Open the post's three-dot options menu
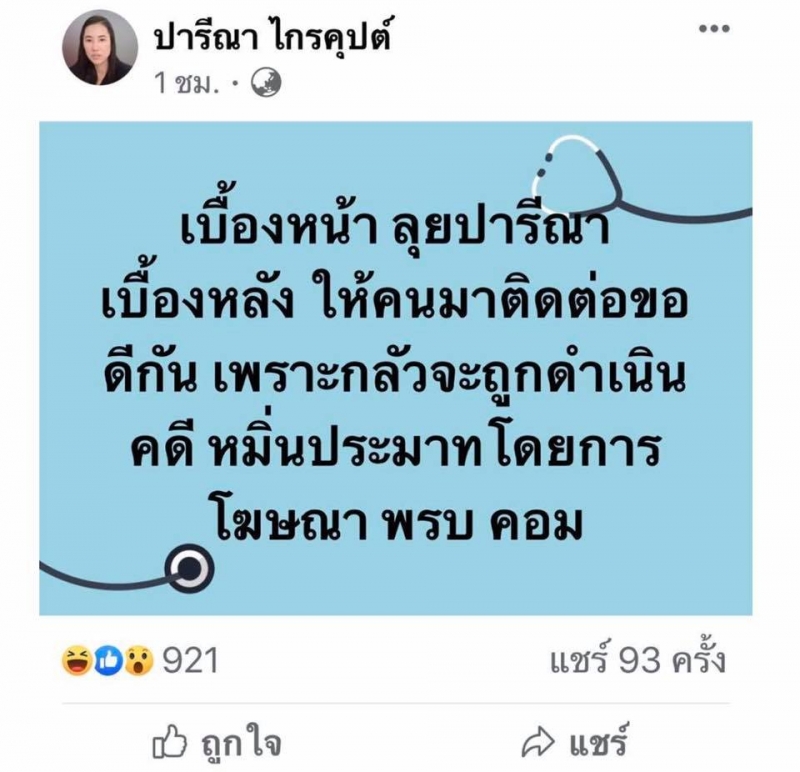 click(x=742, y=30)
